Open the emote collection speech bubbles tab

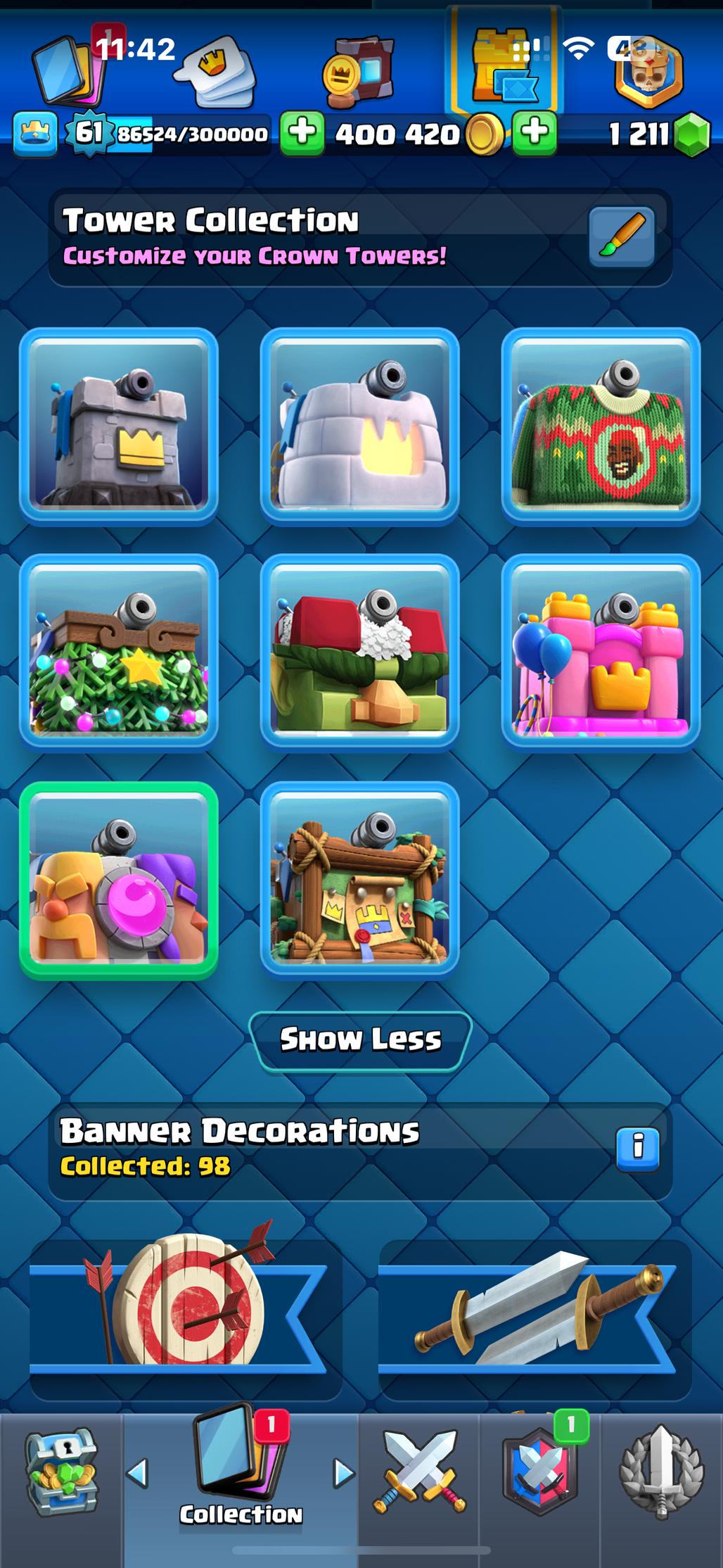(215, 70)
